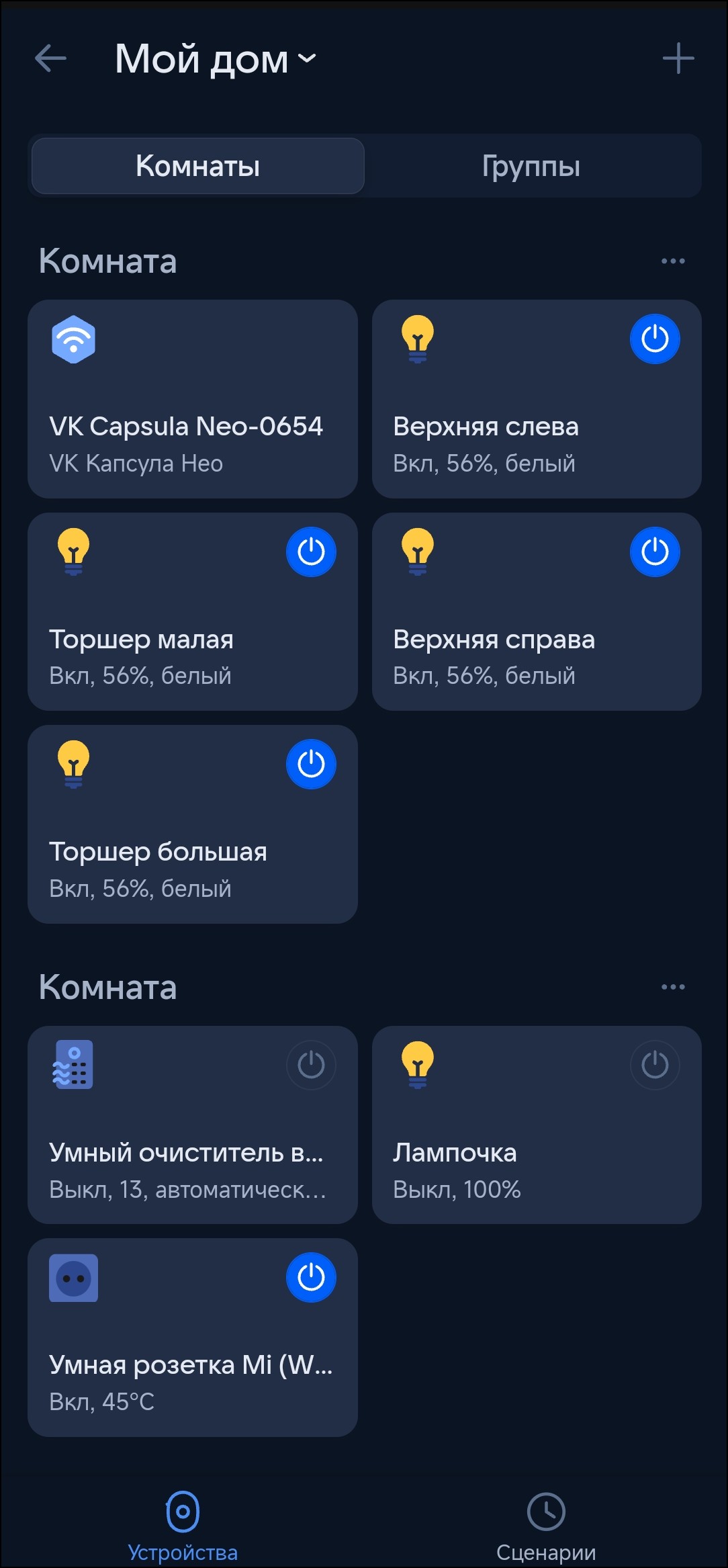Viewport: 728px width, 1568px height.
Task: Switch off Умная розетка Mi socket
Action: pos(311,1277)
